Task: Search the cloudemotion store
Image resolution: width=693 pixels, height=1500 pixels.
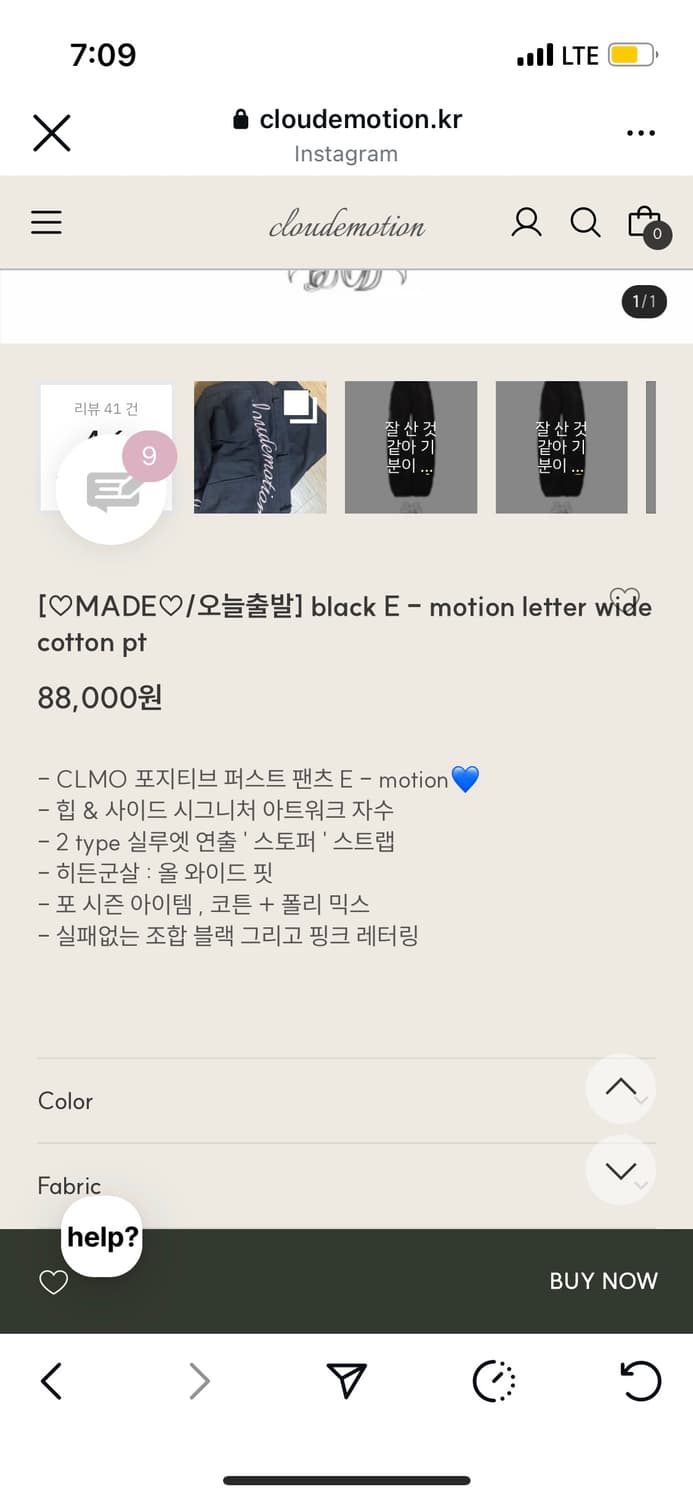Action: tap(585, 222)
